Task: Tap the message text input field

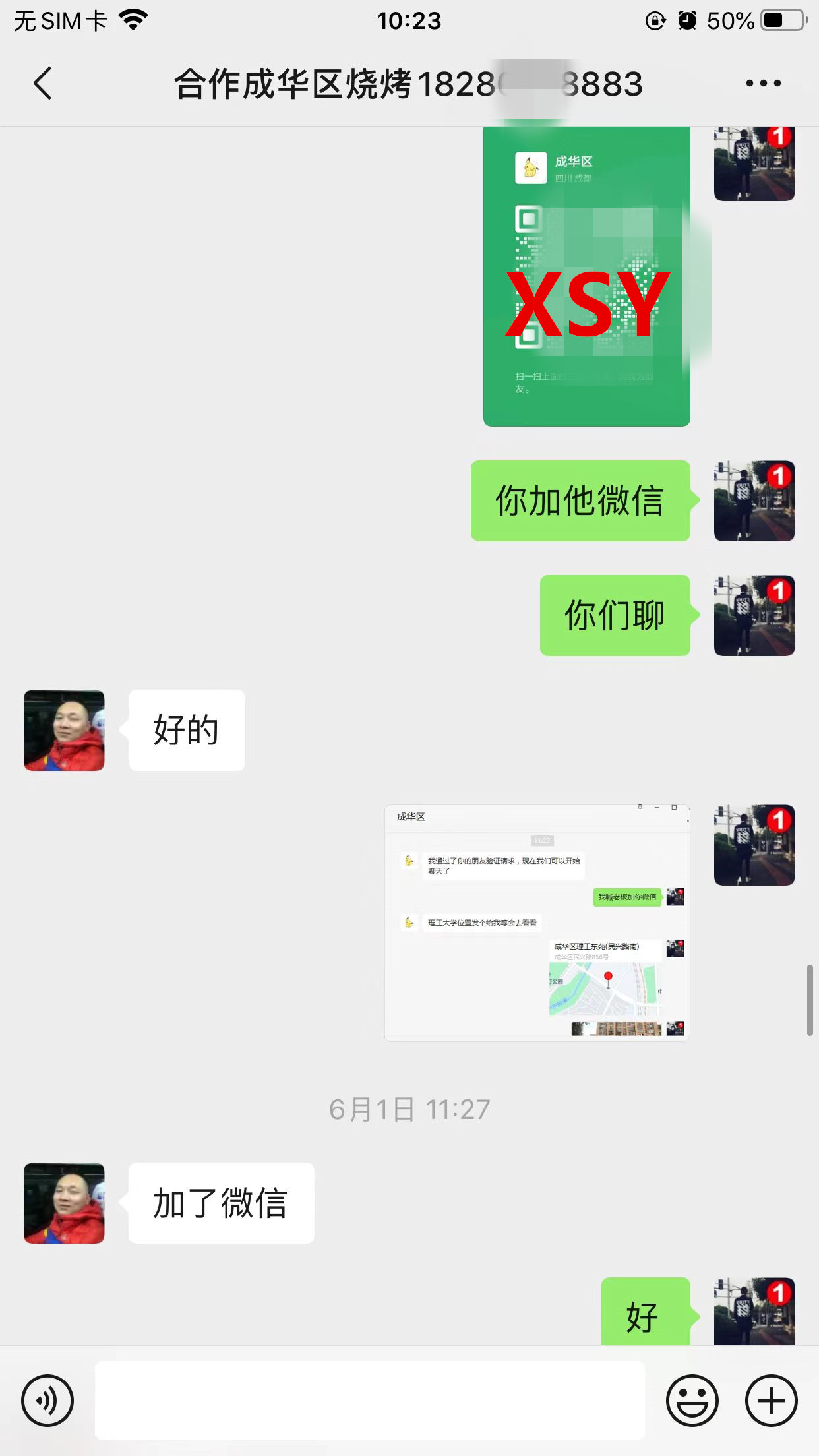Action: coord(369,1400)
